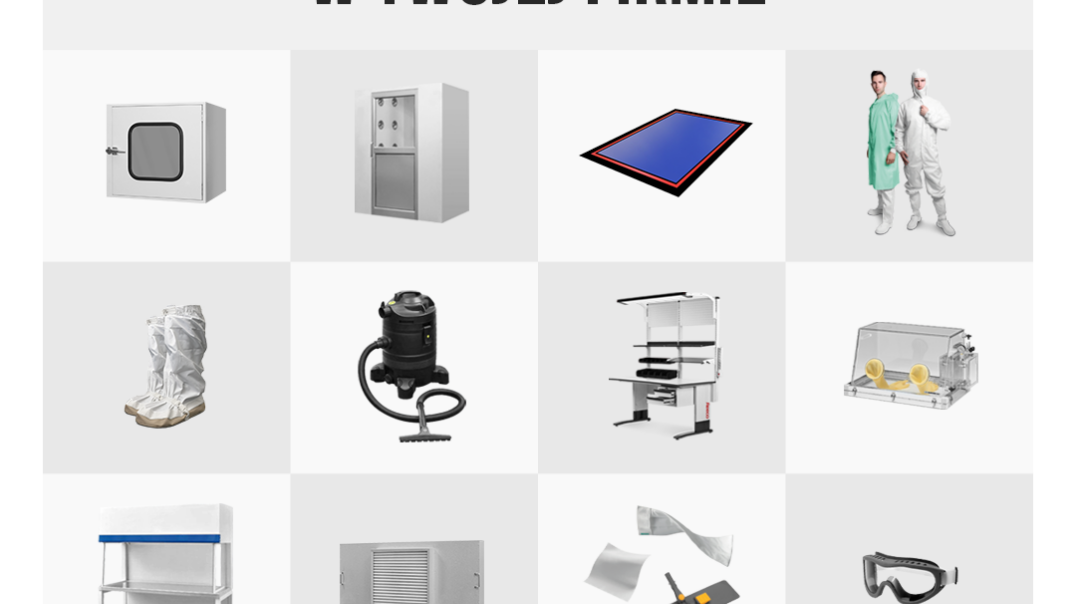
Task: Open the air shower cabin tile
Action: tap(413, 155)
